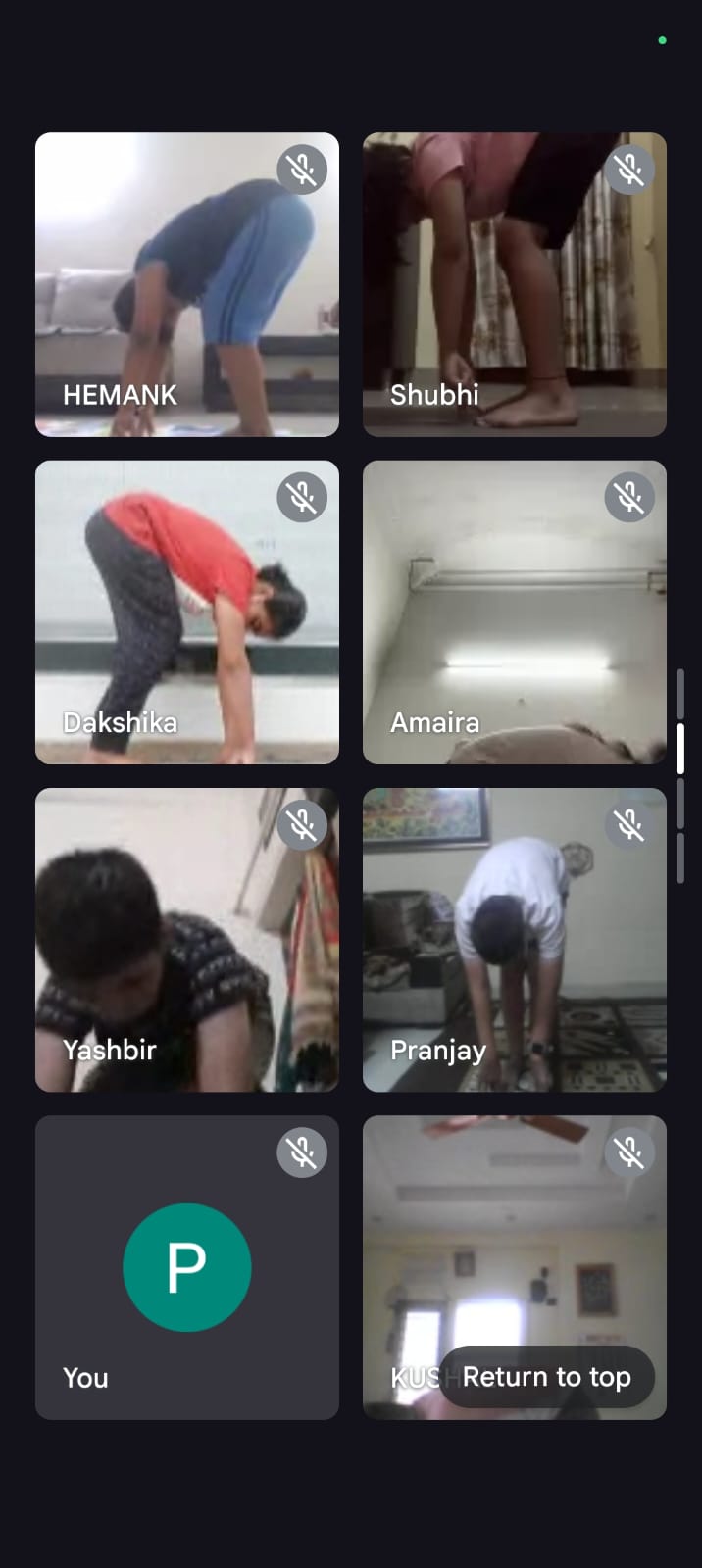
Task: Open Dakshika's video tile
Action: pos(187,612)
